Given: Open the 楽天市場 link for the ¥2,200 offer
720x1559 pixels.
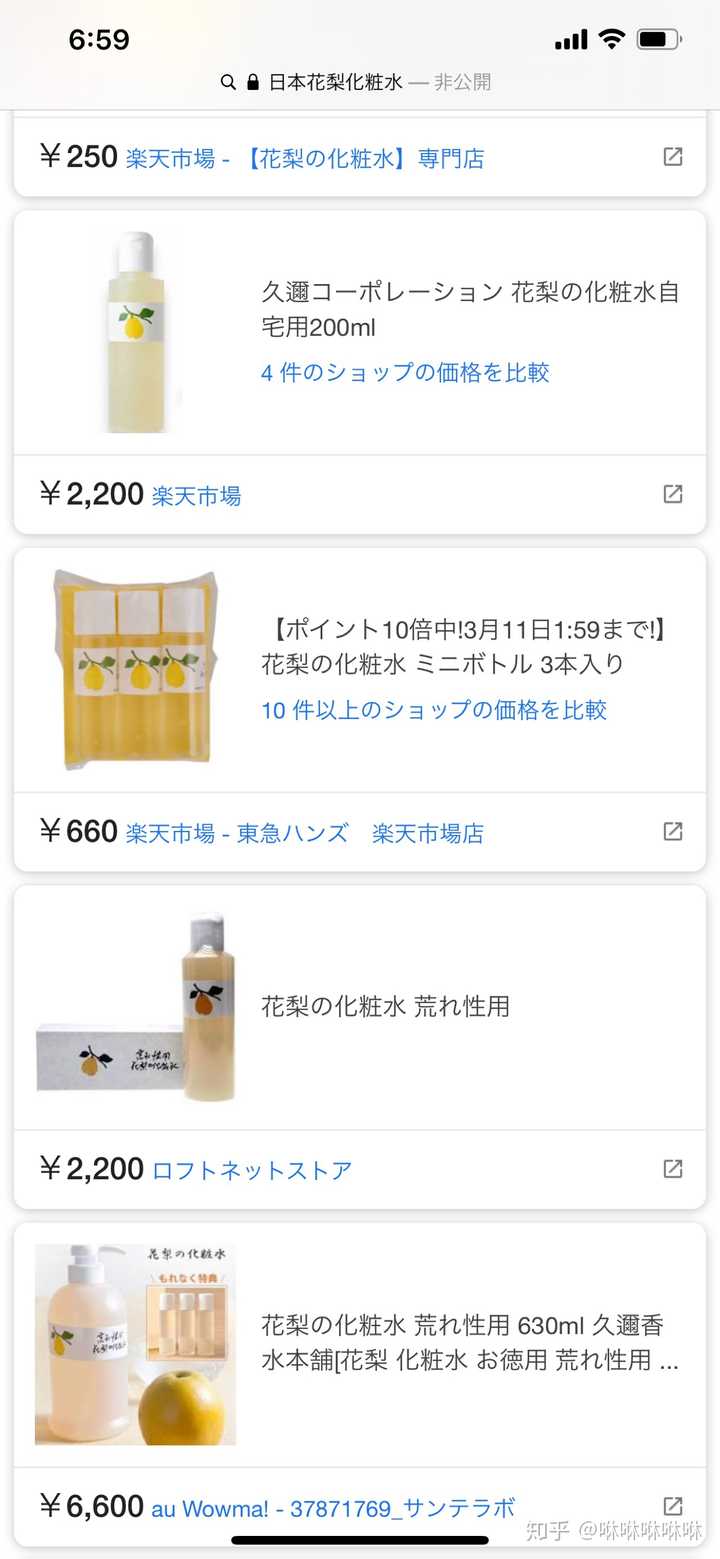Looking at the screenshot, I should (x=196, y=495).
